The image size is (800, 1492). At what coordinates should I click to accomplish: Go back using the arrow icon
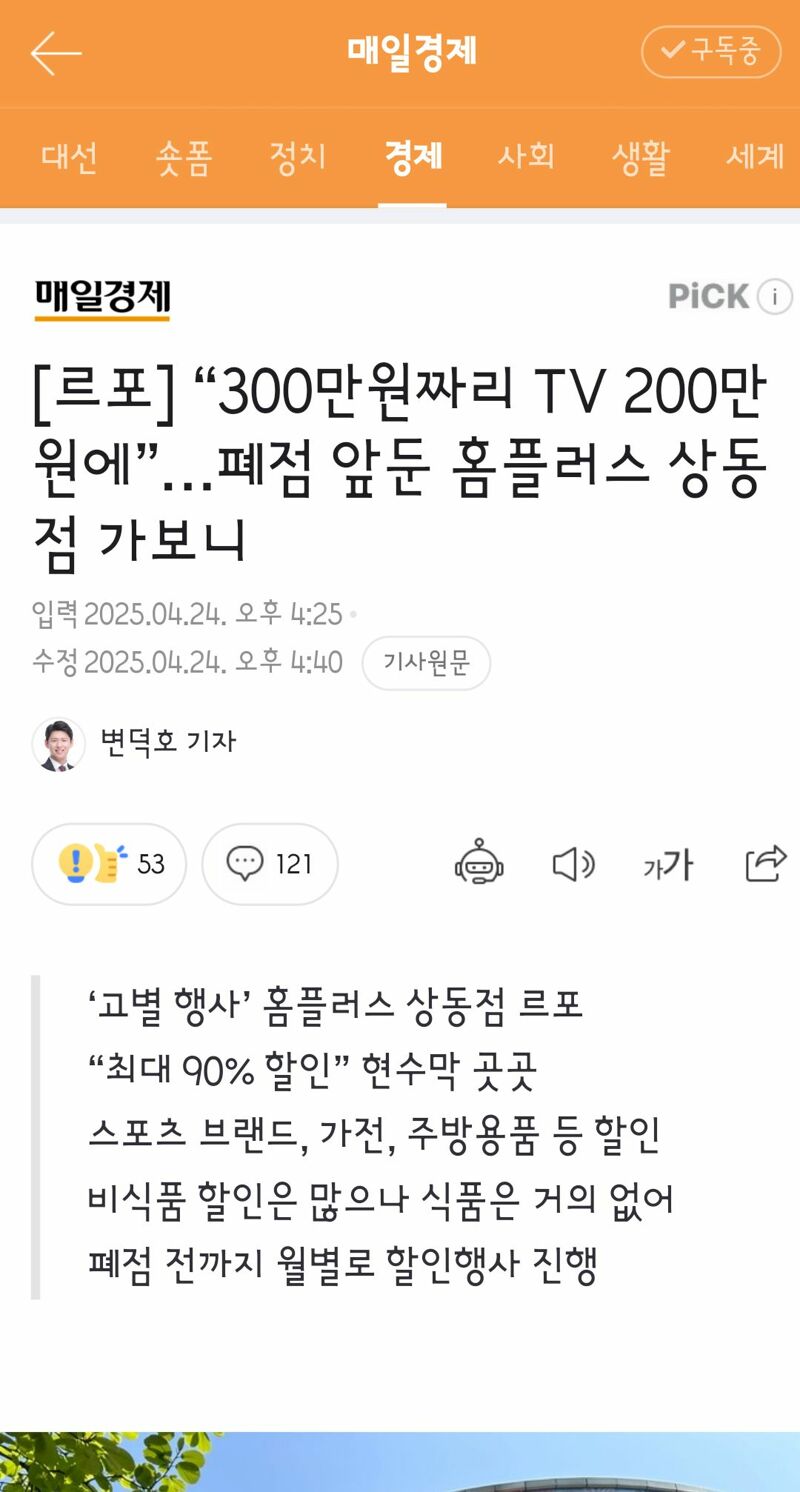[56, 53]
